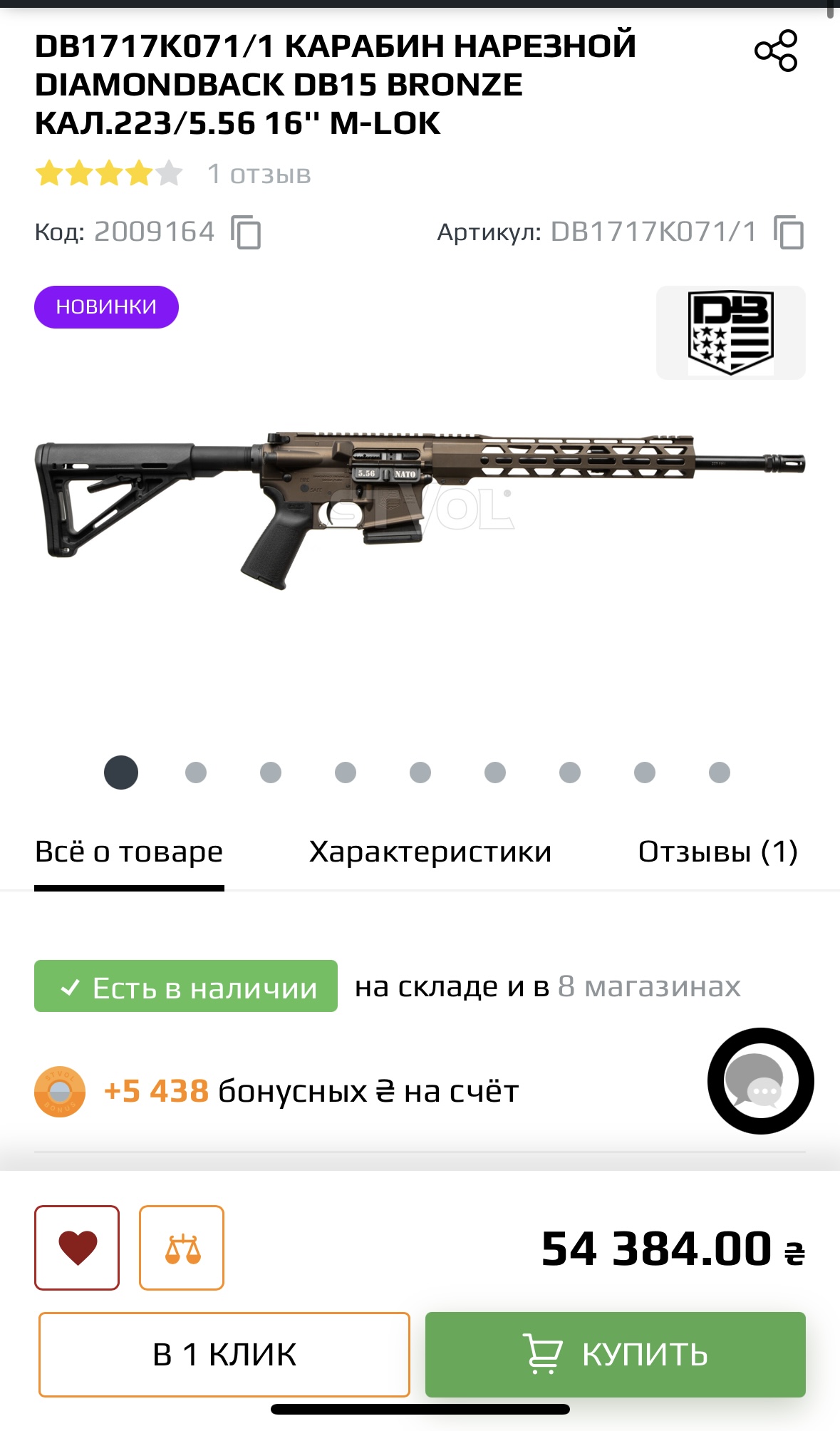Tap the КУПИТЬ button

615,1354
